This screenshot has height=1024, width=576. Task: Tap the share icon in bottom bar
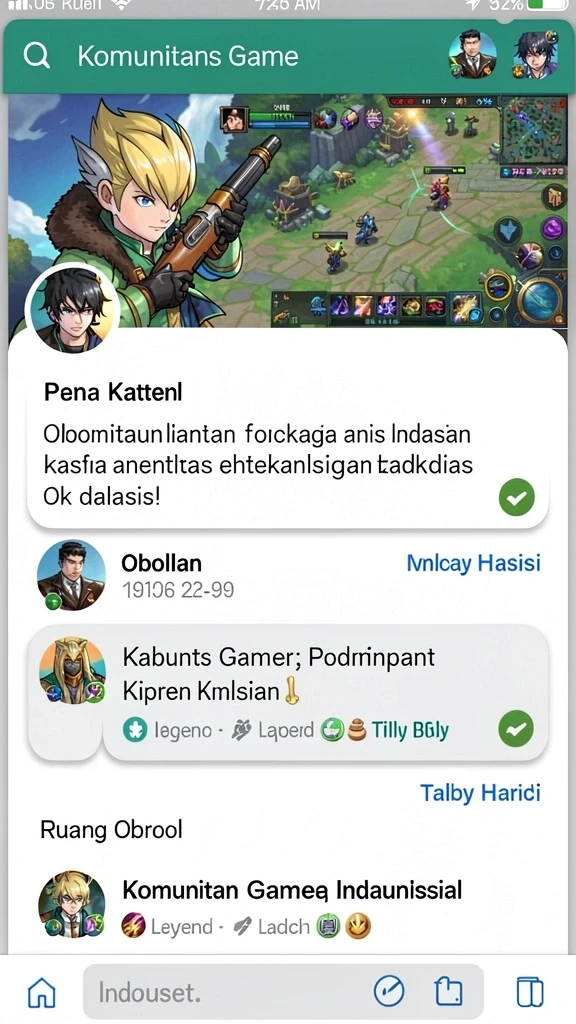pos(449,992)
